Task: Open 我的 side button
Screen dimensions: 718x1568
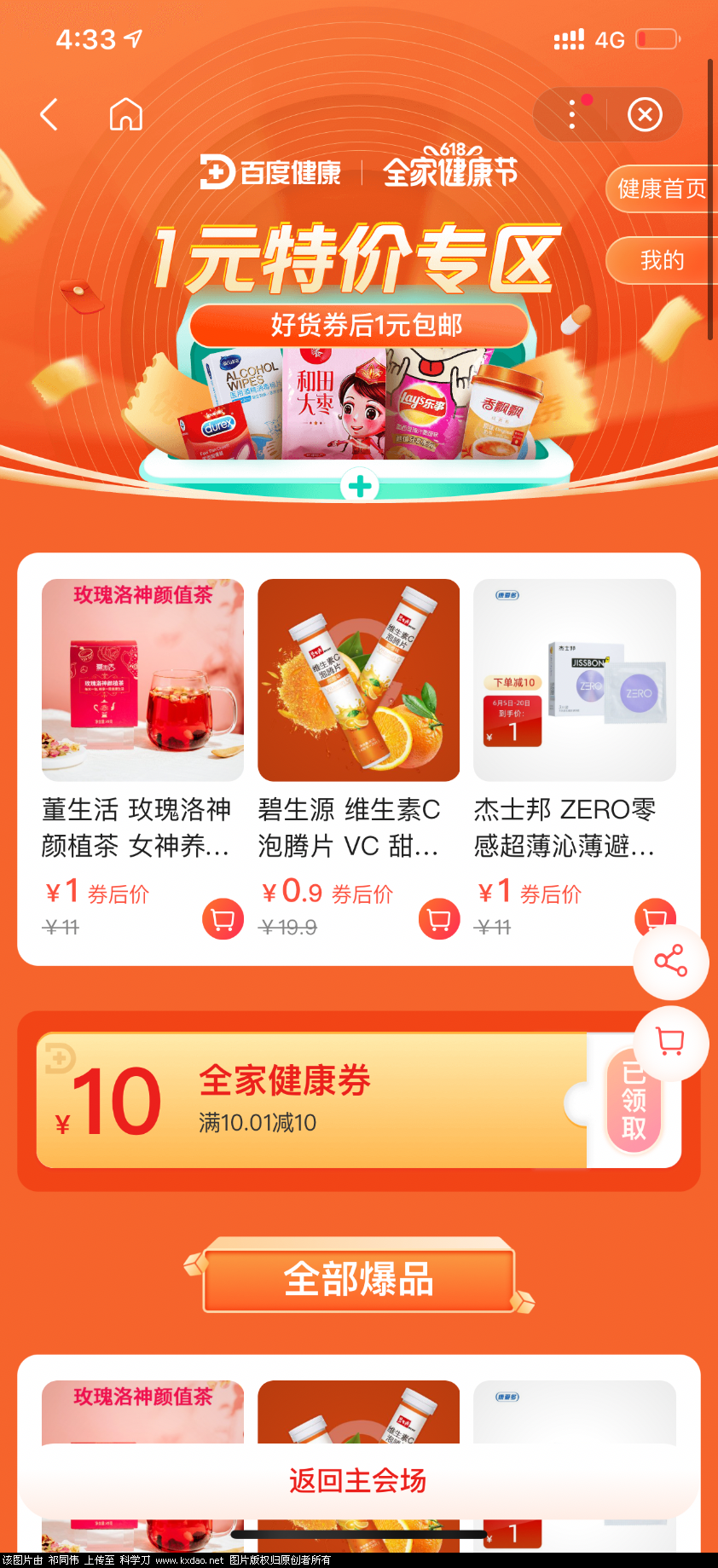Action: [x=661, y=260]
